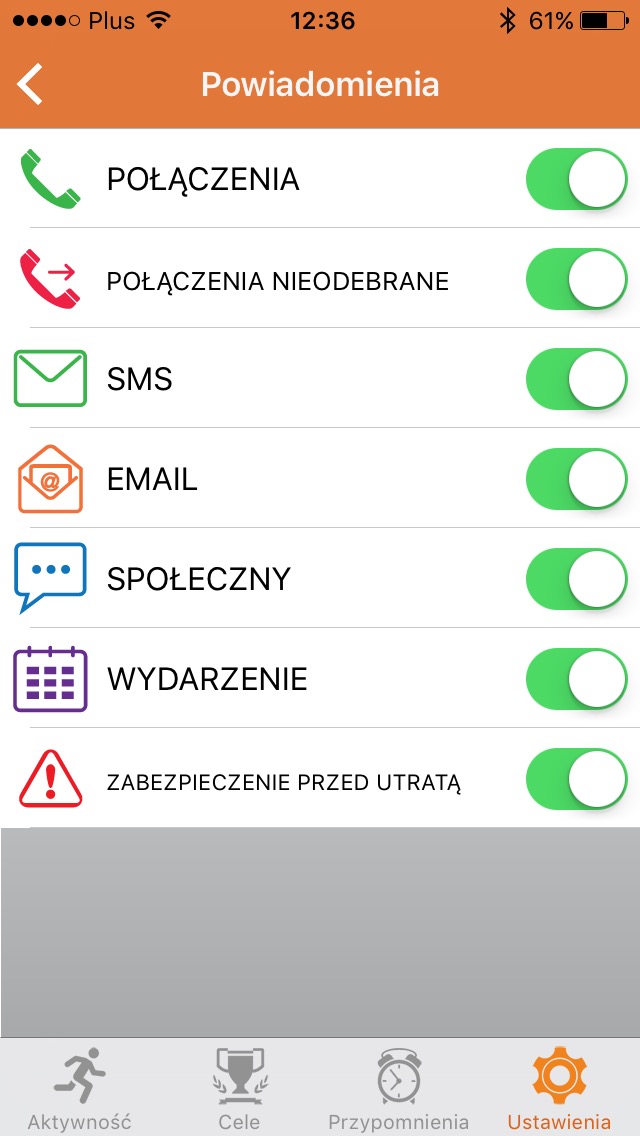Select the Ustawienia tab
The width and height of the screenshot is (640, 1136).
click(x=559, y=1089)
